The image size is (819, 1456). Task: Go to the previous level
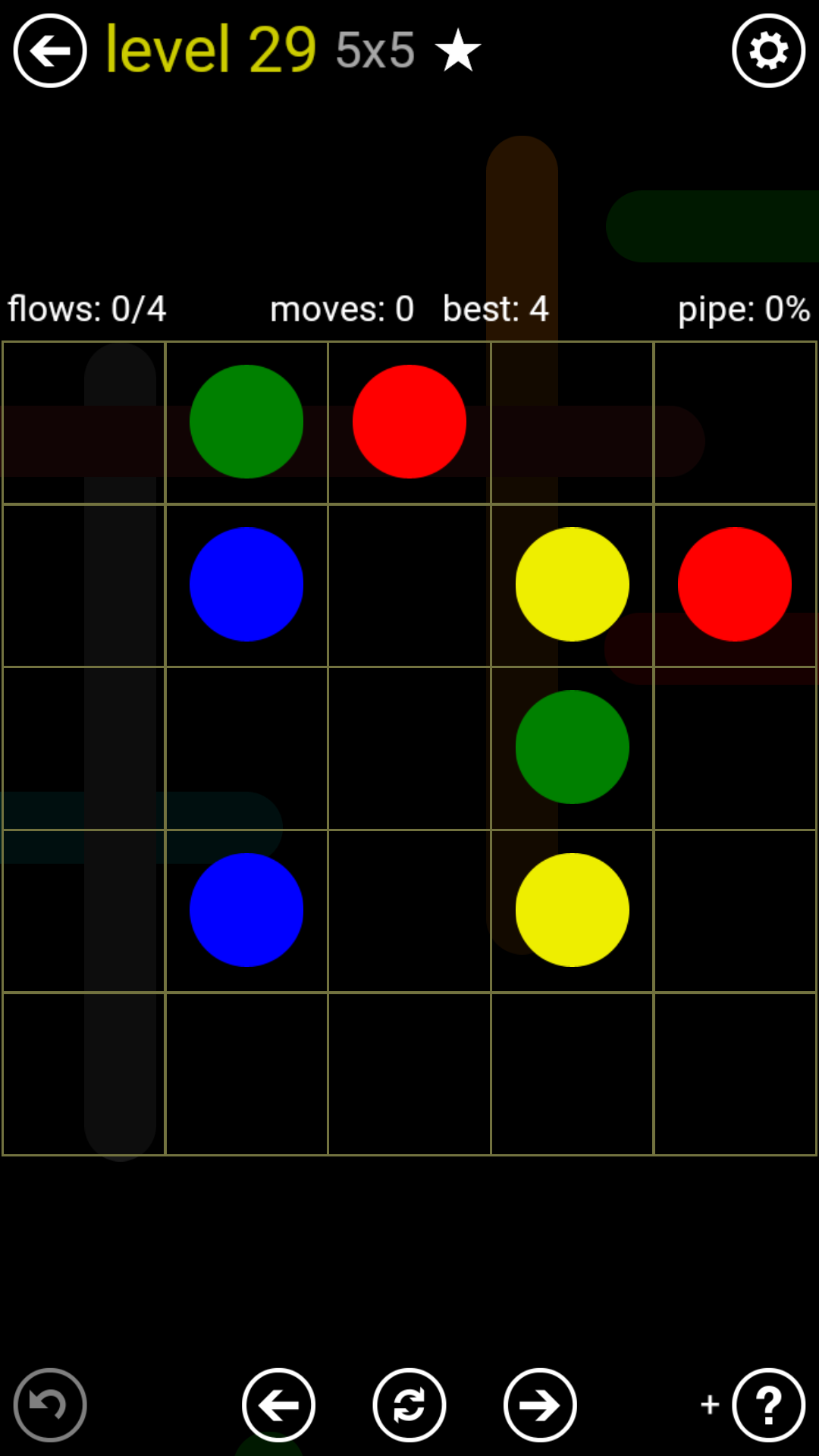click(278, 1404)
